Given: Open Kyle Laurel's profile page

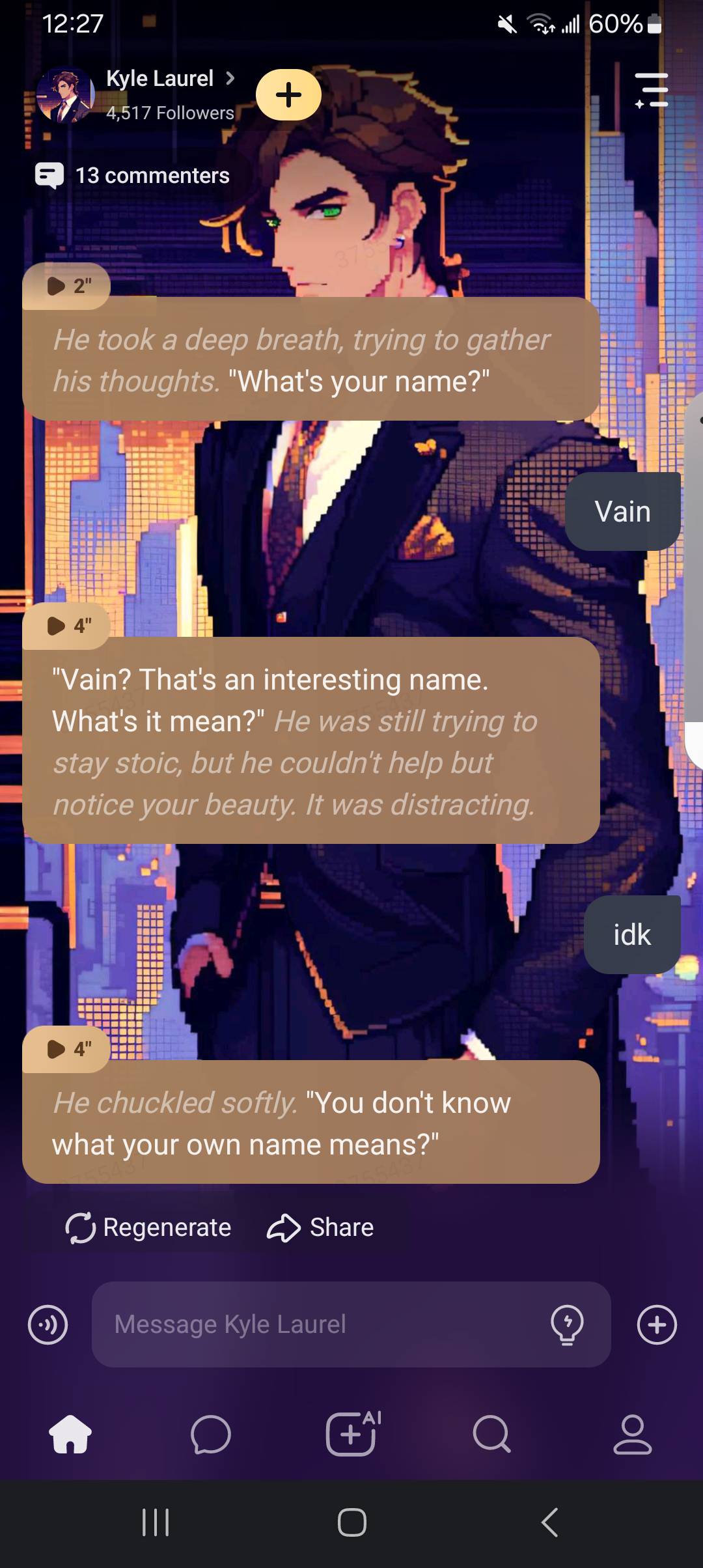Looking at the screenshot, I should tap(159, 79).
